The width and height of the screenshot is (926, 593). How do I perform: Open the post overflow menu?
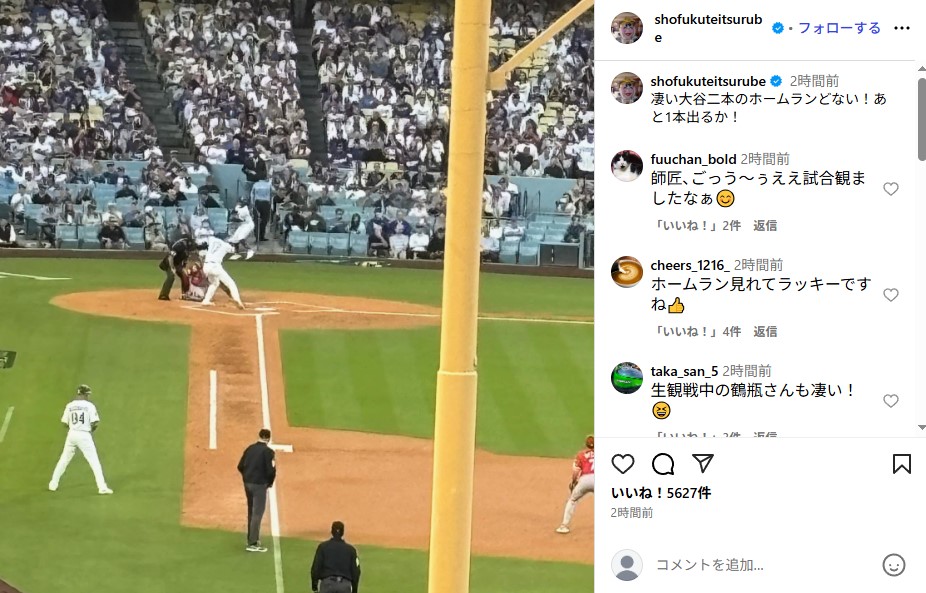tap(902, 28)
